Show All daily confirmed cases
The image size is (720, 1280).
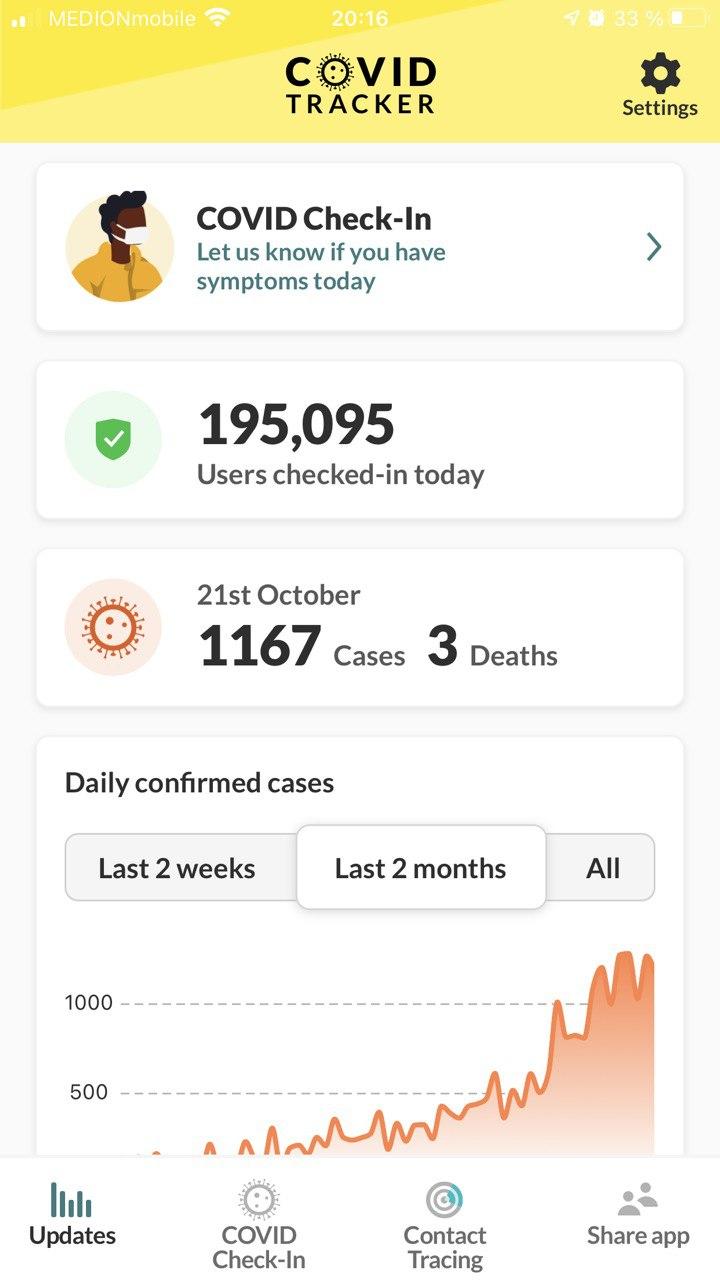[602, 868]
